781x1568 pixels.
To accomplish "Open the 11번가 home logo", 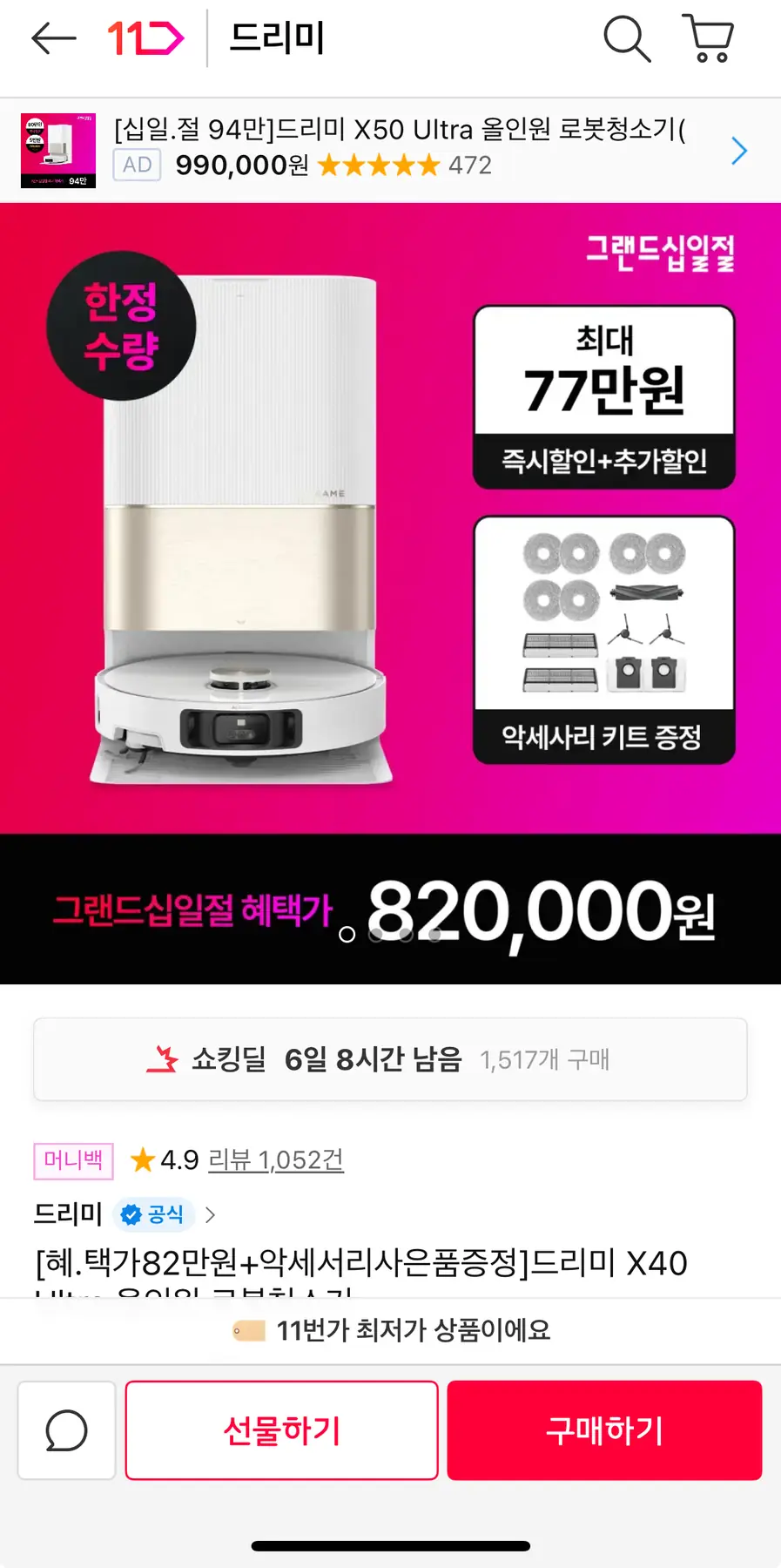I will [145, 38].
